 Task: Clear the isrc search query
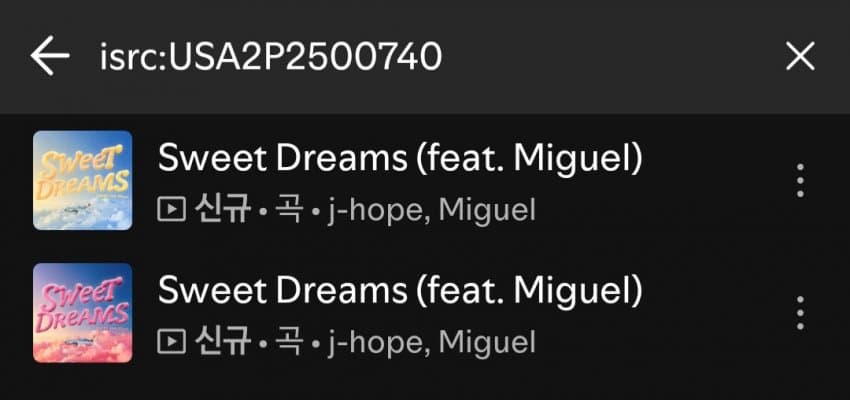click(800, 57)
